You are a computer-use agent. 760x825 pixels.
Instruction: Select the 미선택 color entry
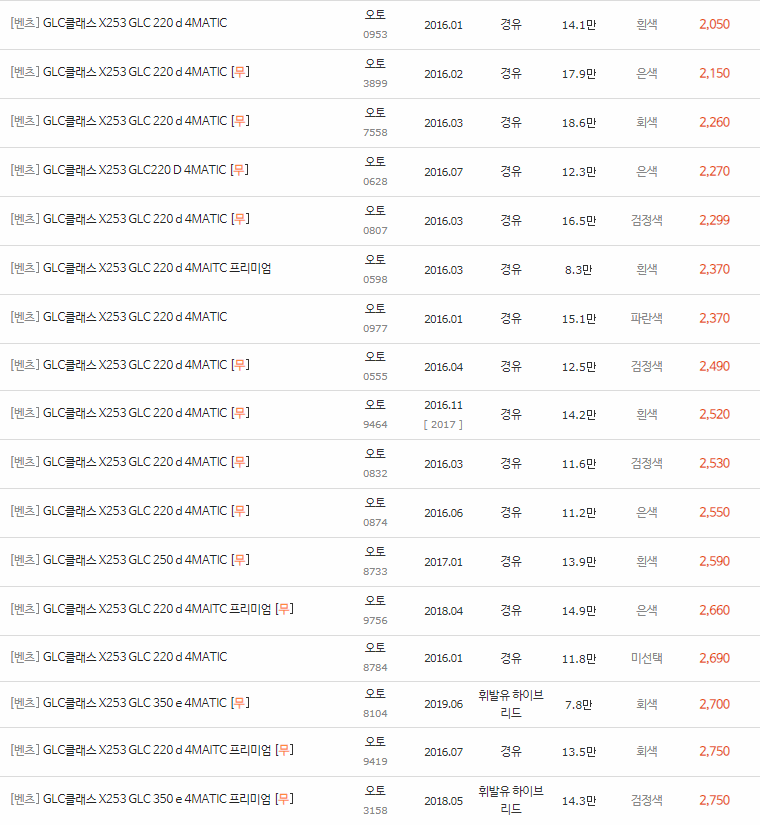pos(647,658)
